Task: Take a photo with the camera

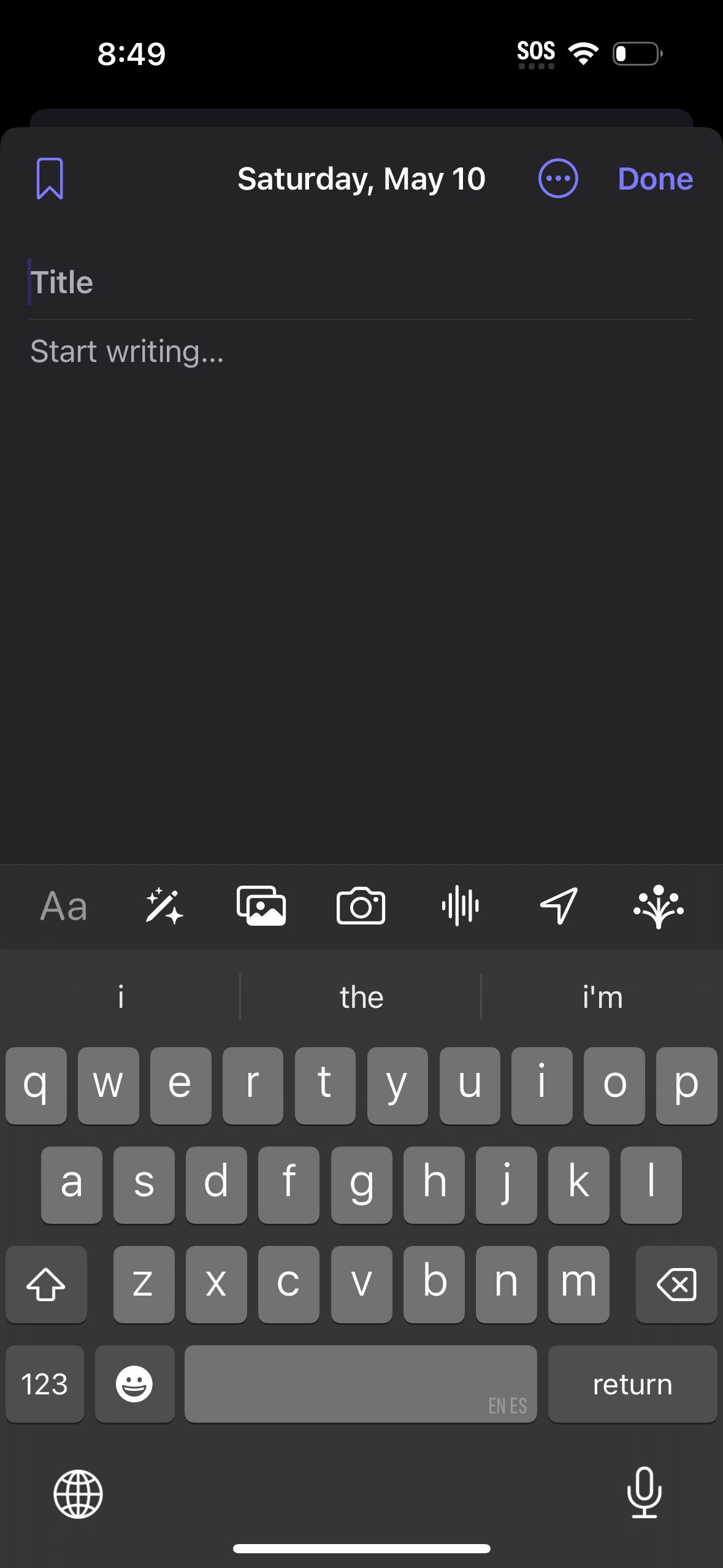Action: point(361,907)
